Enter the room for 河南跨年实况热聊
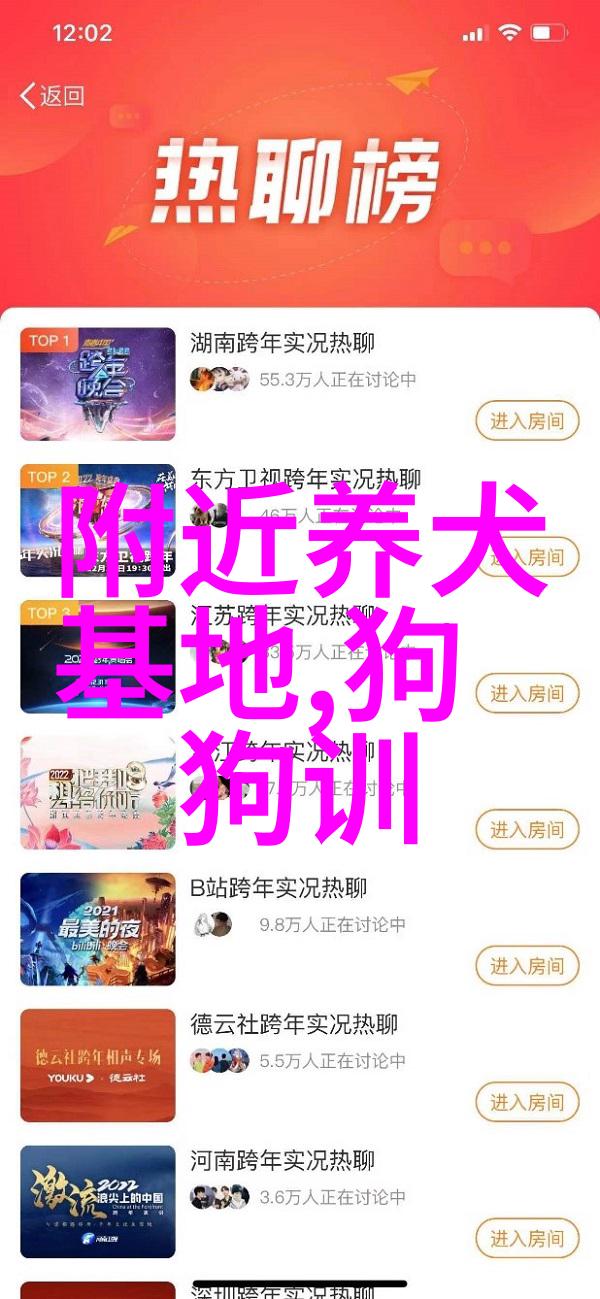This screenshot has width=600, height=1299. (x=527, y=1239)
